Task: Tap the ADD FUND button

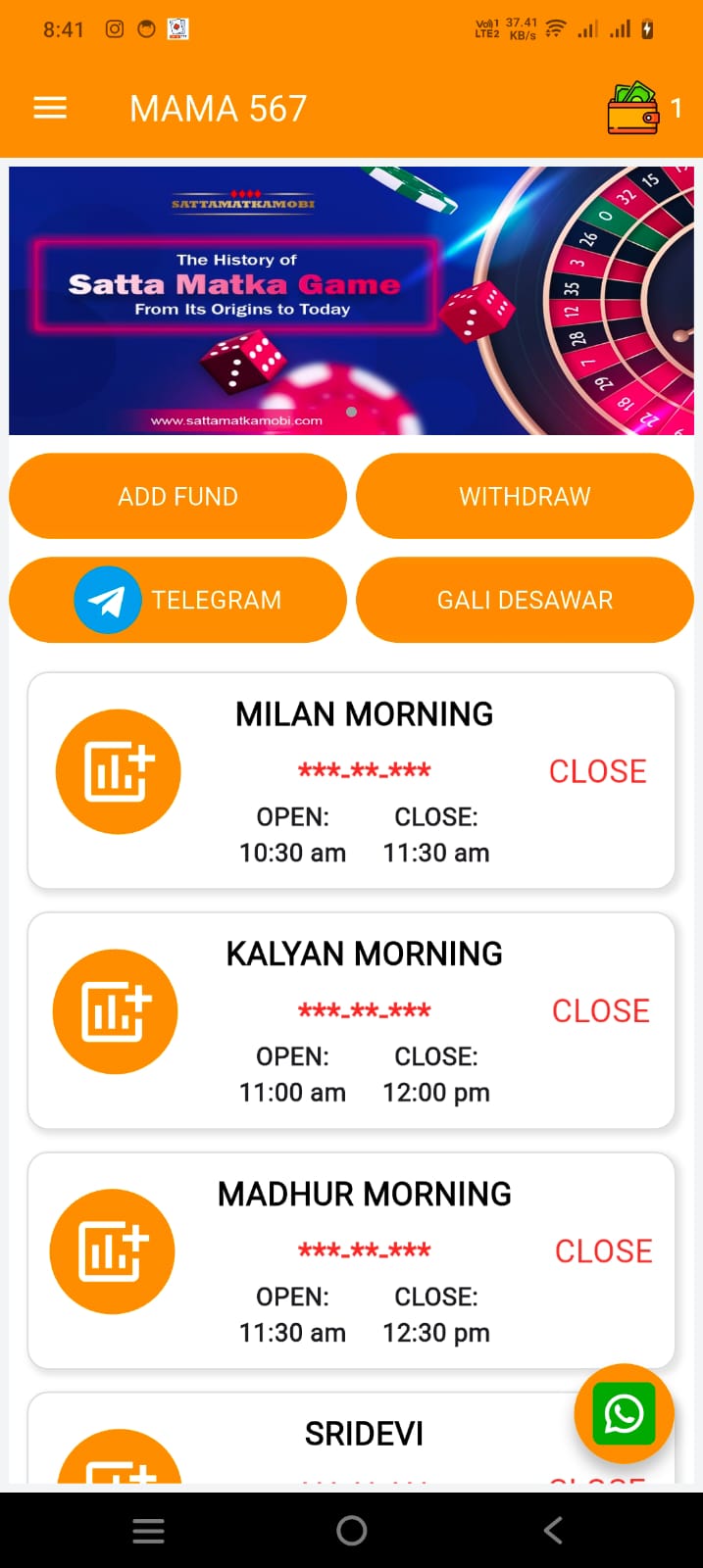Action: (x=177, y=496)
